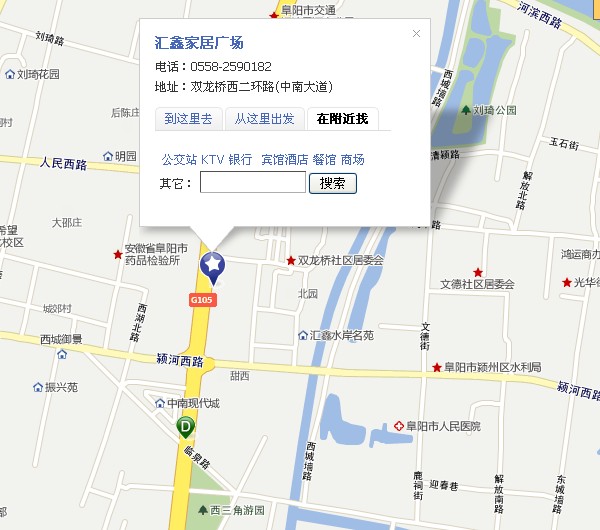Select the blue star map marker
The width and height of the screenshot is (600, 530).
213,264
